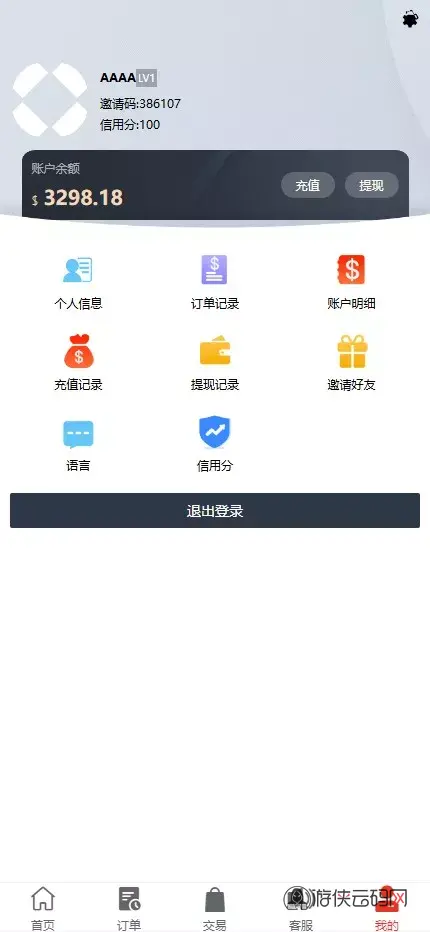The image size is (430, 932).
Task: Select 邀请好友 invite friends
Action: click(x=351, y=363)
